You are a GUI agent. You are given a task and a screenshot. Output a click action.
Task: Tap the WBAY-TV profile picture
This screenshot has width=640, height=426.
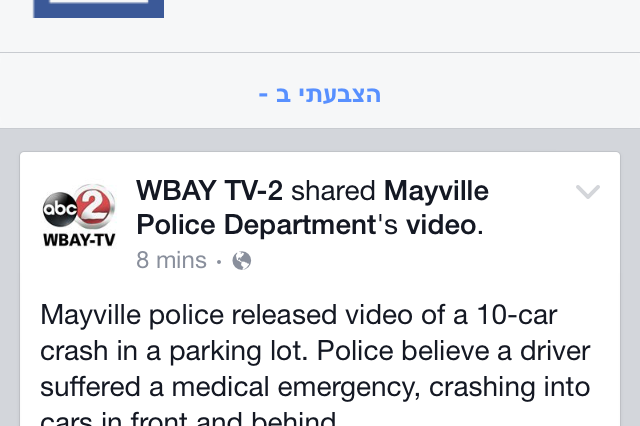pyautogui.click(x=79, y=216)
